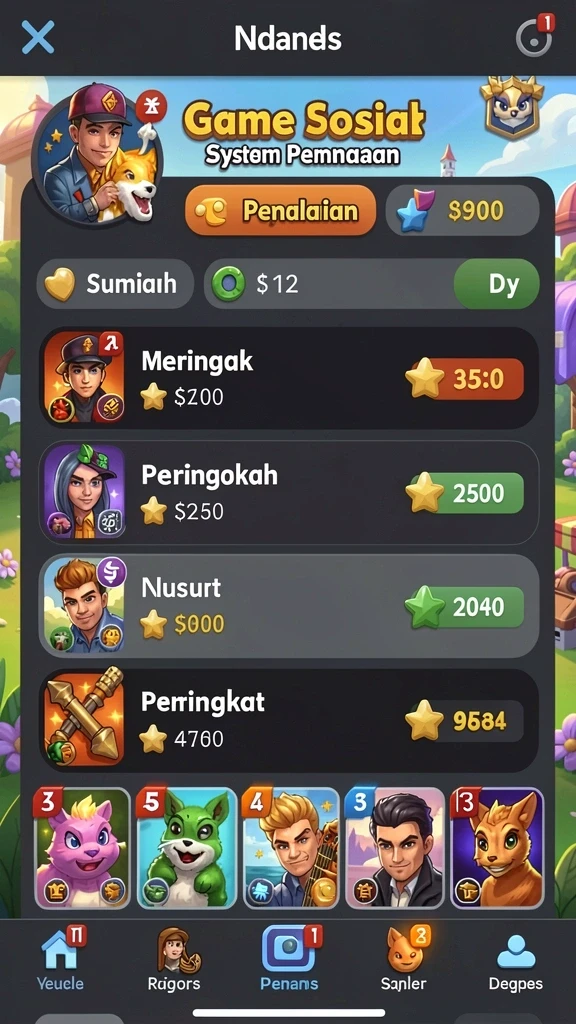Tap the 2500 reward button on Peringokah
Screen dimensions: 576x1024
pos(465,493)
